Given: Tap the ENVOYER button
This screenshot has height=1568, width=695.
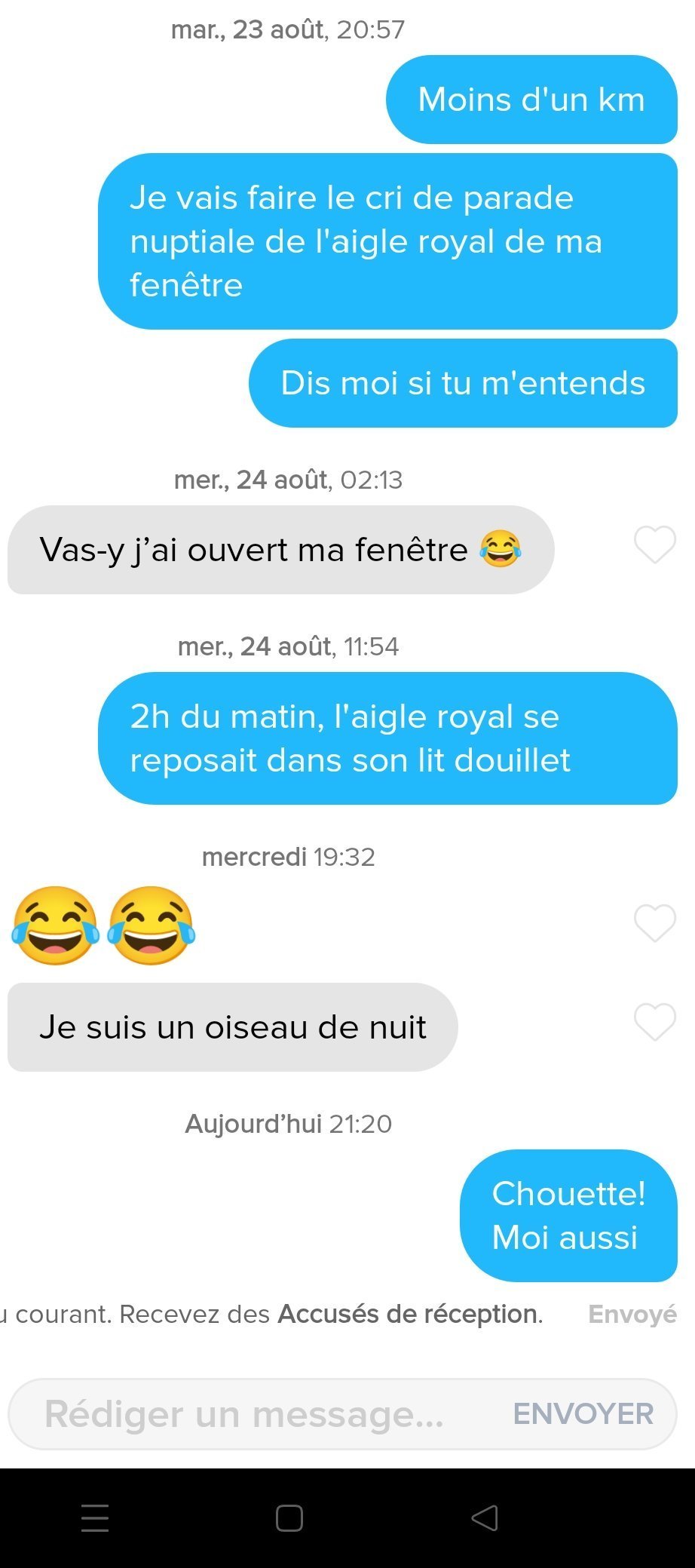Looking at the screenshot, I should coord(583,1414).
